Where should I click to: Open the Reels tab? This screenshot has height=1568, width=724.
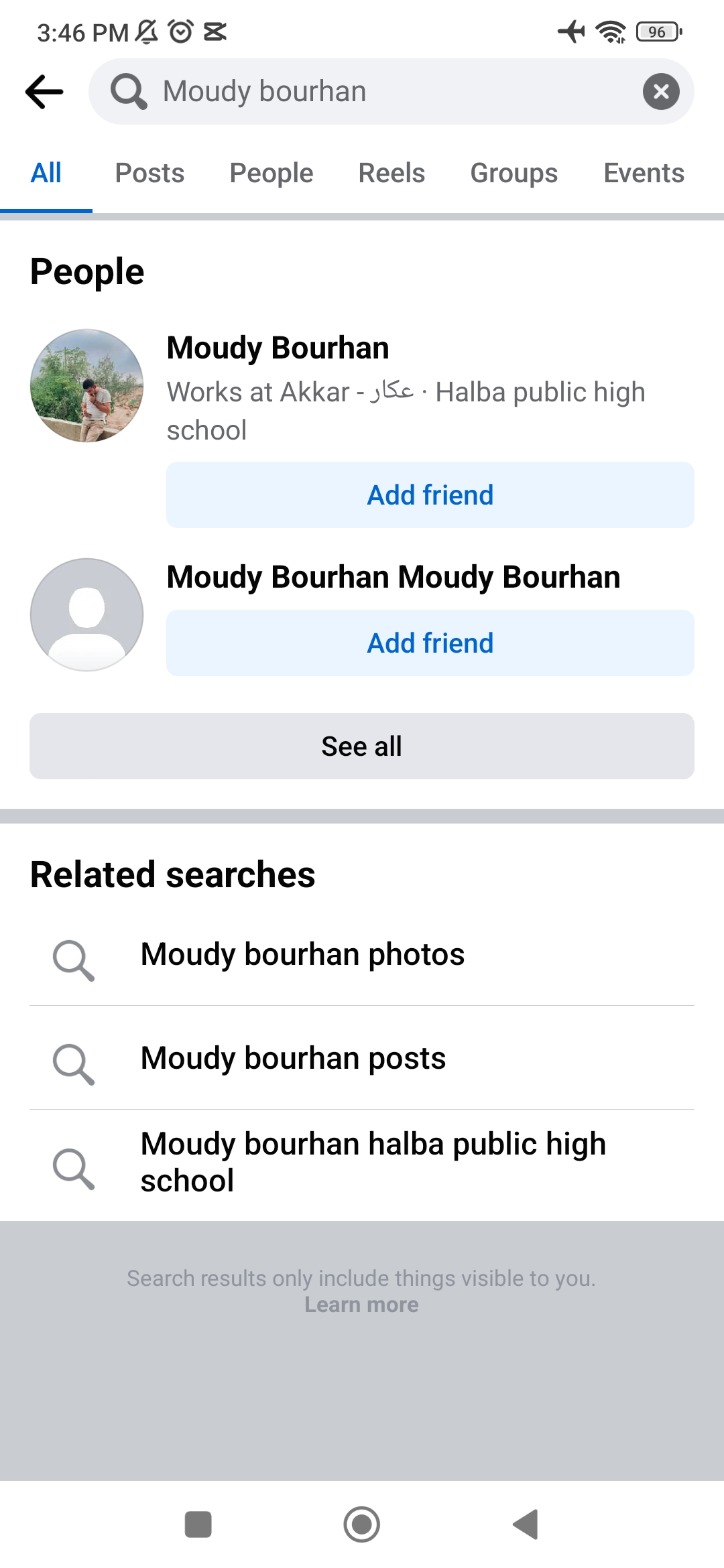pyautogui.click(x=391, y=173)
